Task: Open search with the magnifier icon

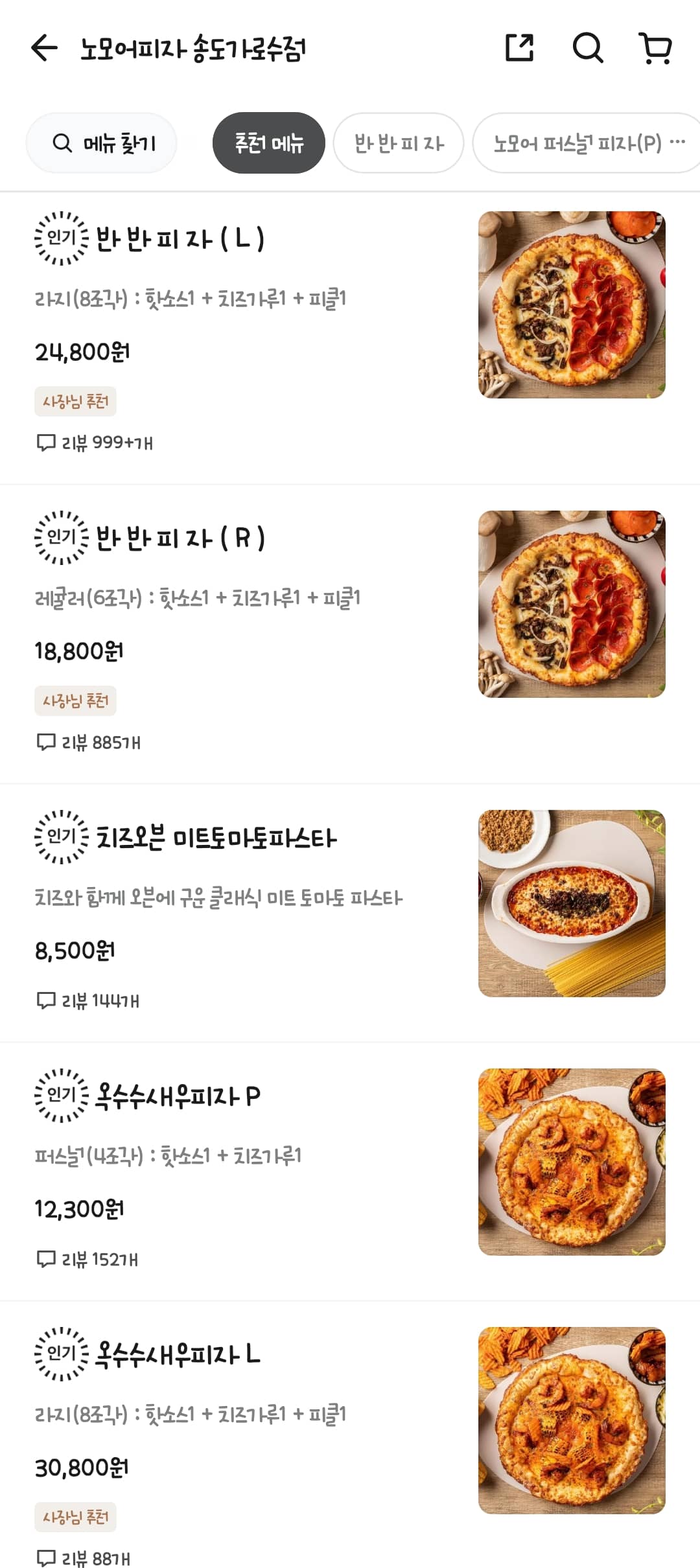Action: point(587,48)
